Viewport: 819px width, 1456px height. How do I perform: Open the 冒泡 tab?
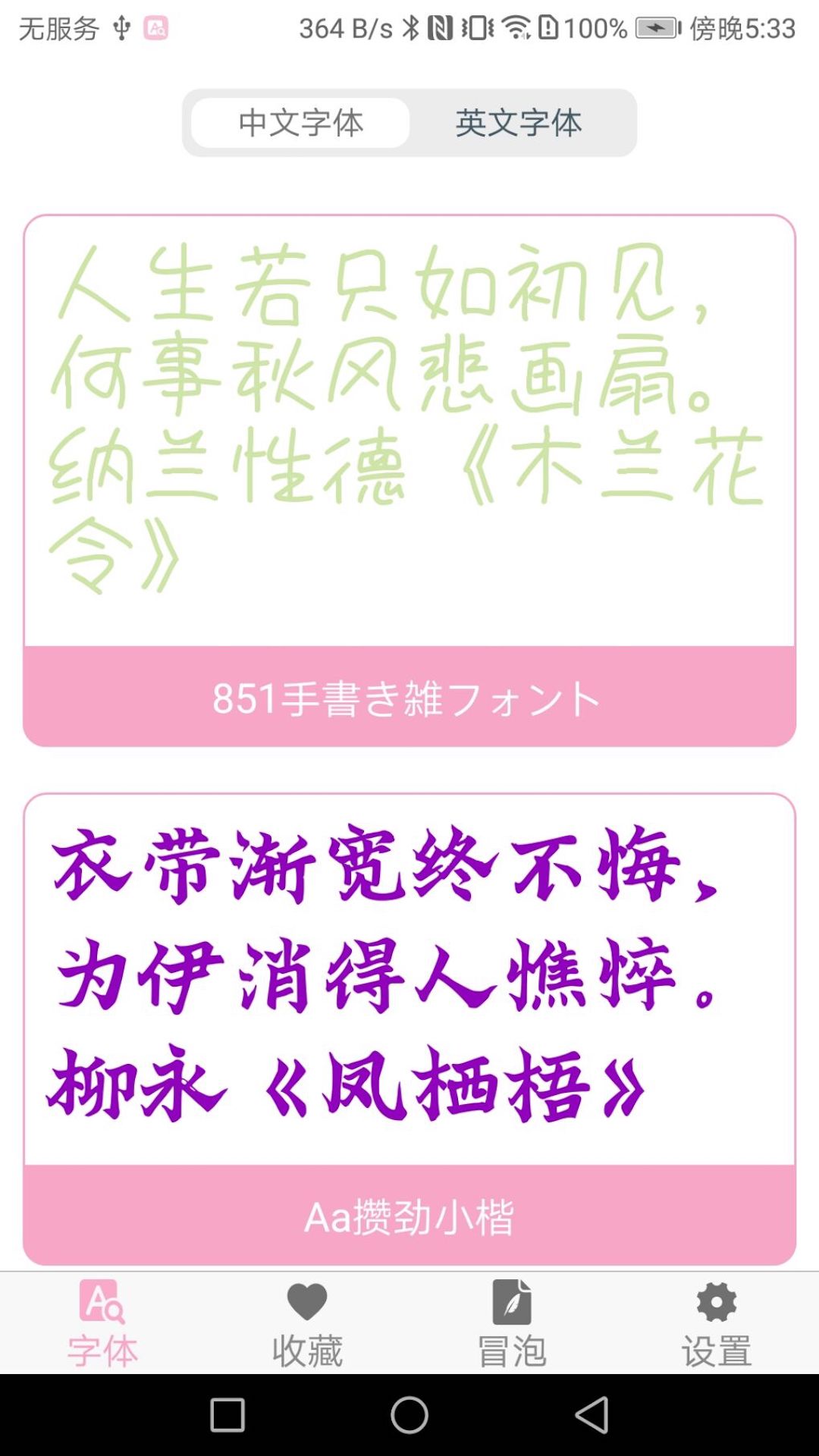pyautogui.click(x=512, y=1323)
